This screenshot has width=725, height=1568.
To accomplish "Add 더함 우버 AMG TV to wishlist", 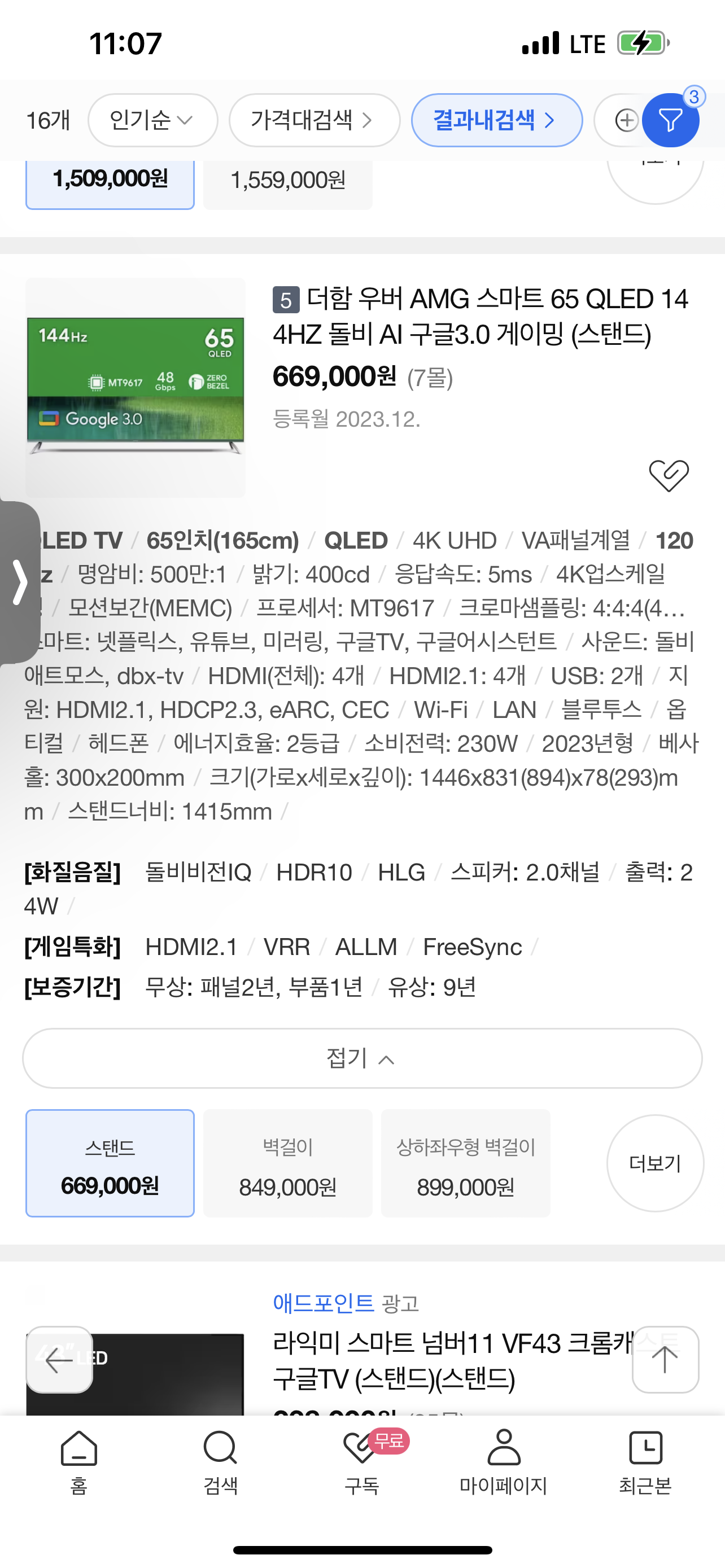I will click(668, 475).
